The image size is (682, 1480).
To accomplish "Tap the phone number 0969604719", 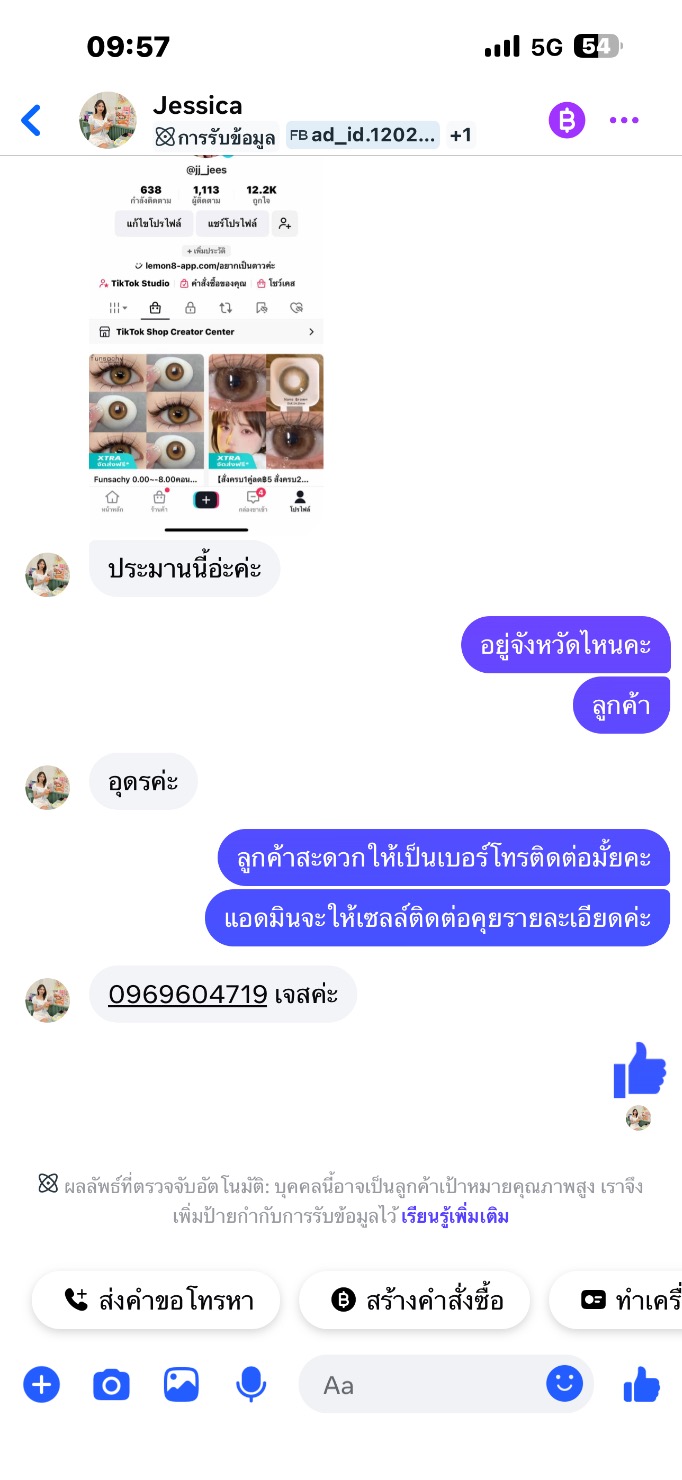I will pyautogui.click(x=188, y=994).
